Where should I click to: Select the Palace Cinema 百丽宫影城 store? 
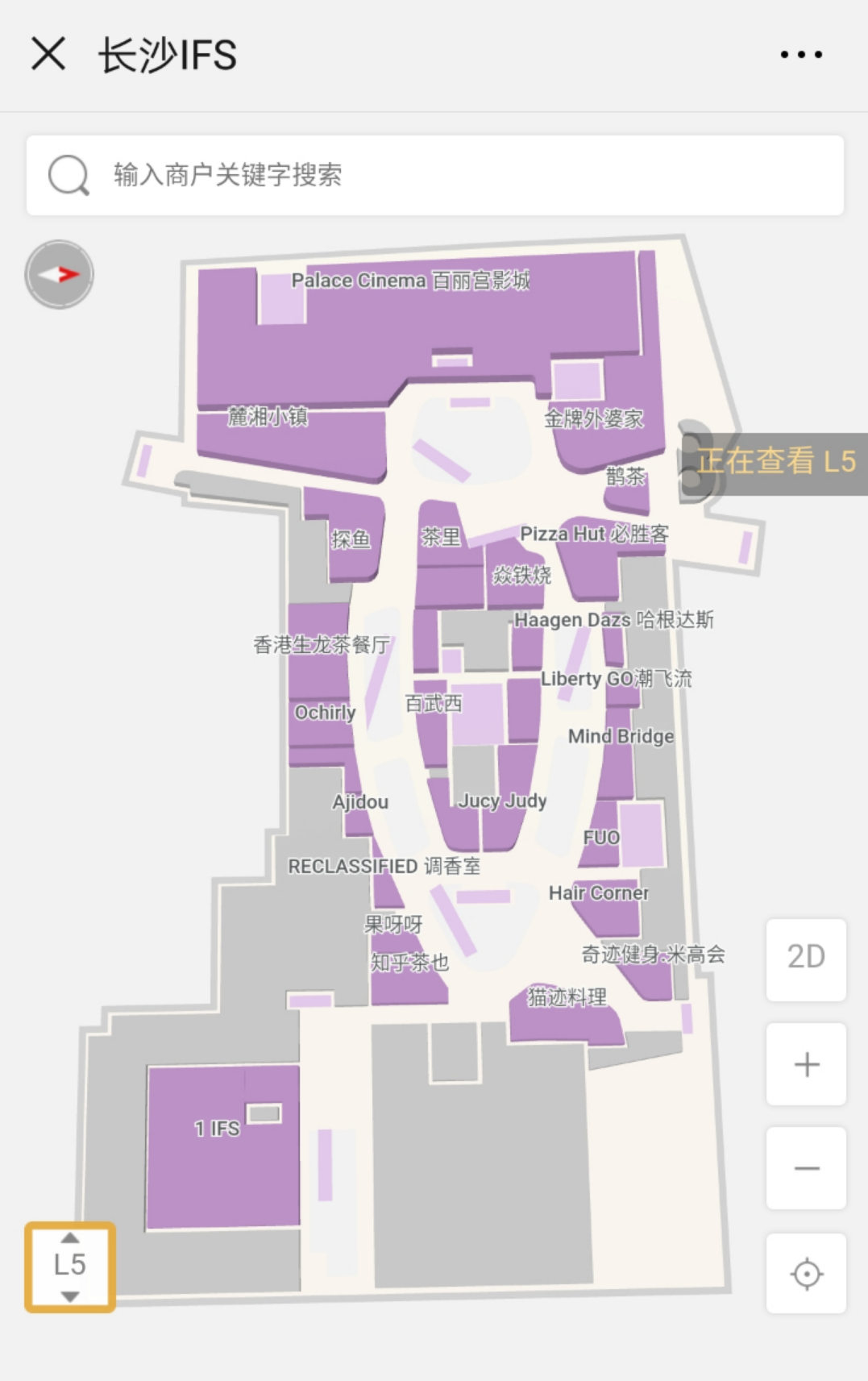[x=411, y=282]
